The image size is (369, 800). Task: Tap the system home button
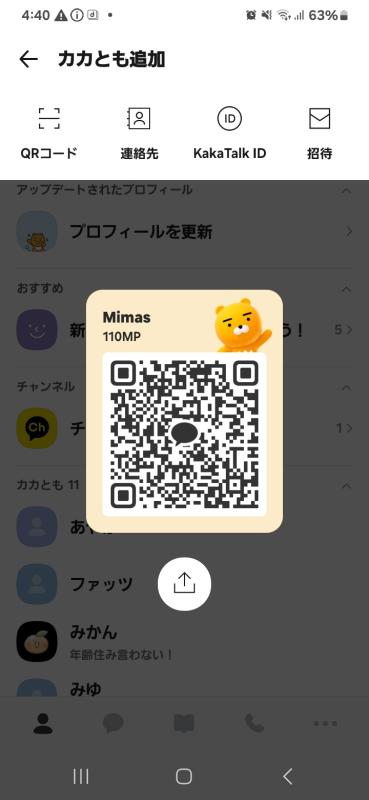click(x=184, y=776)
